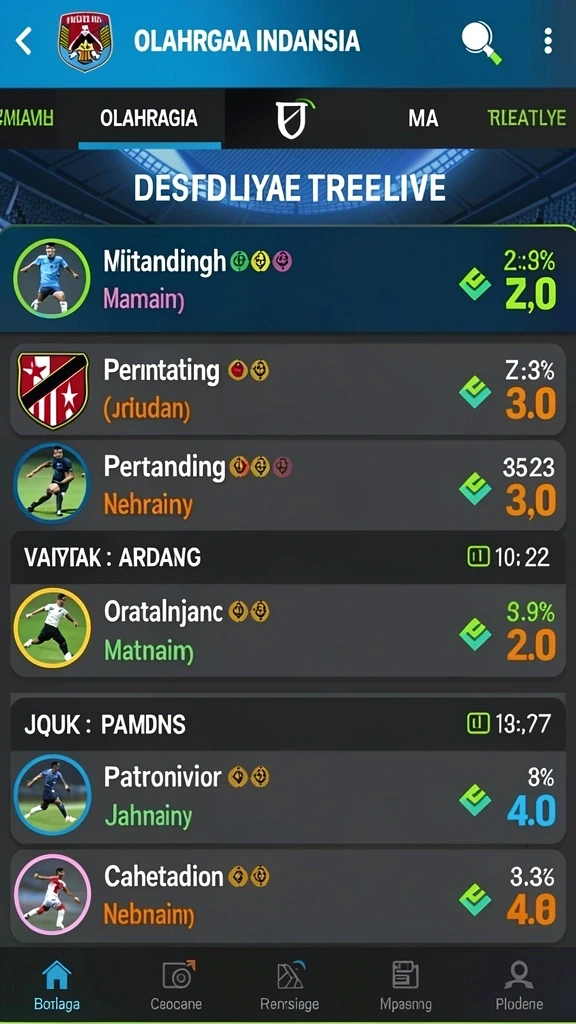Open the Perintating row

[288, 390]
